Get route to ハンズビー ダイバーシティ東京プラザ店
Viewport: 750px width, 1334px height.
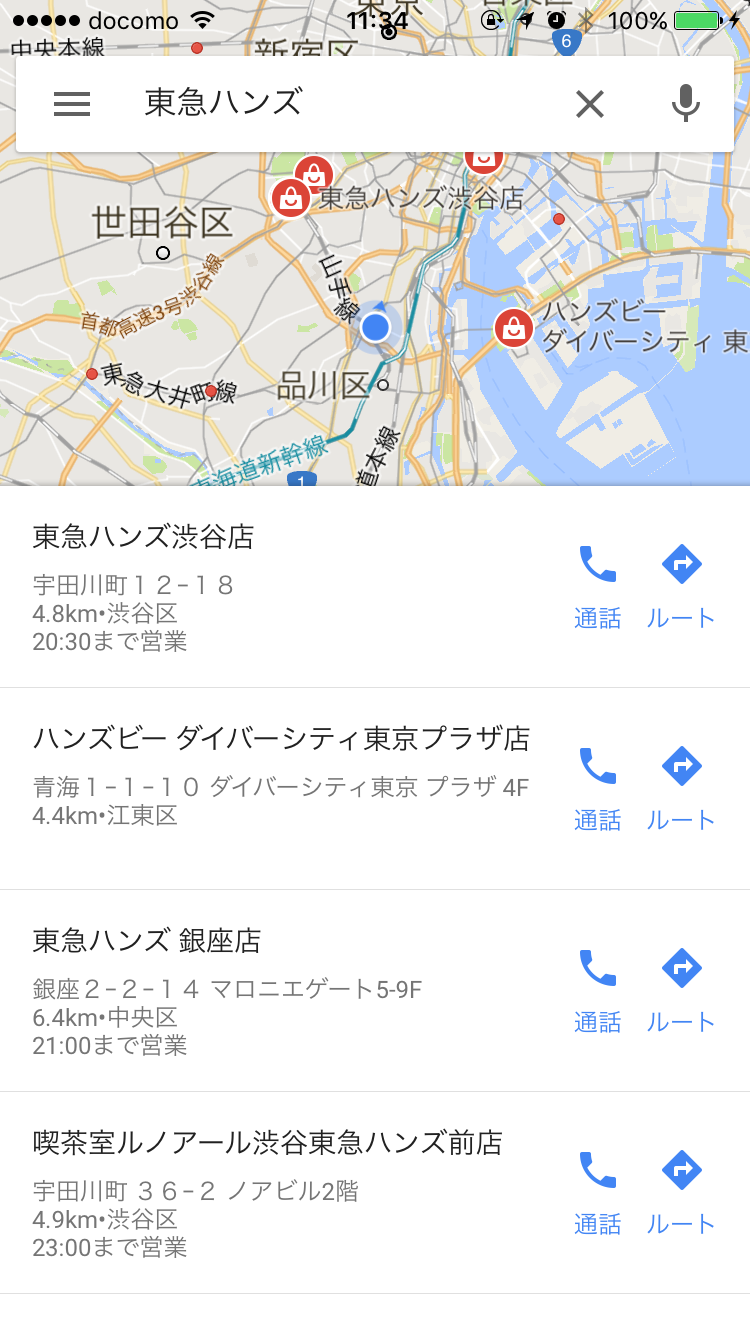point(681,789)
